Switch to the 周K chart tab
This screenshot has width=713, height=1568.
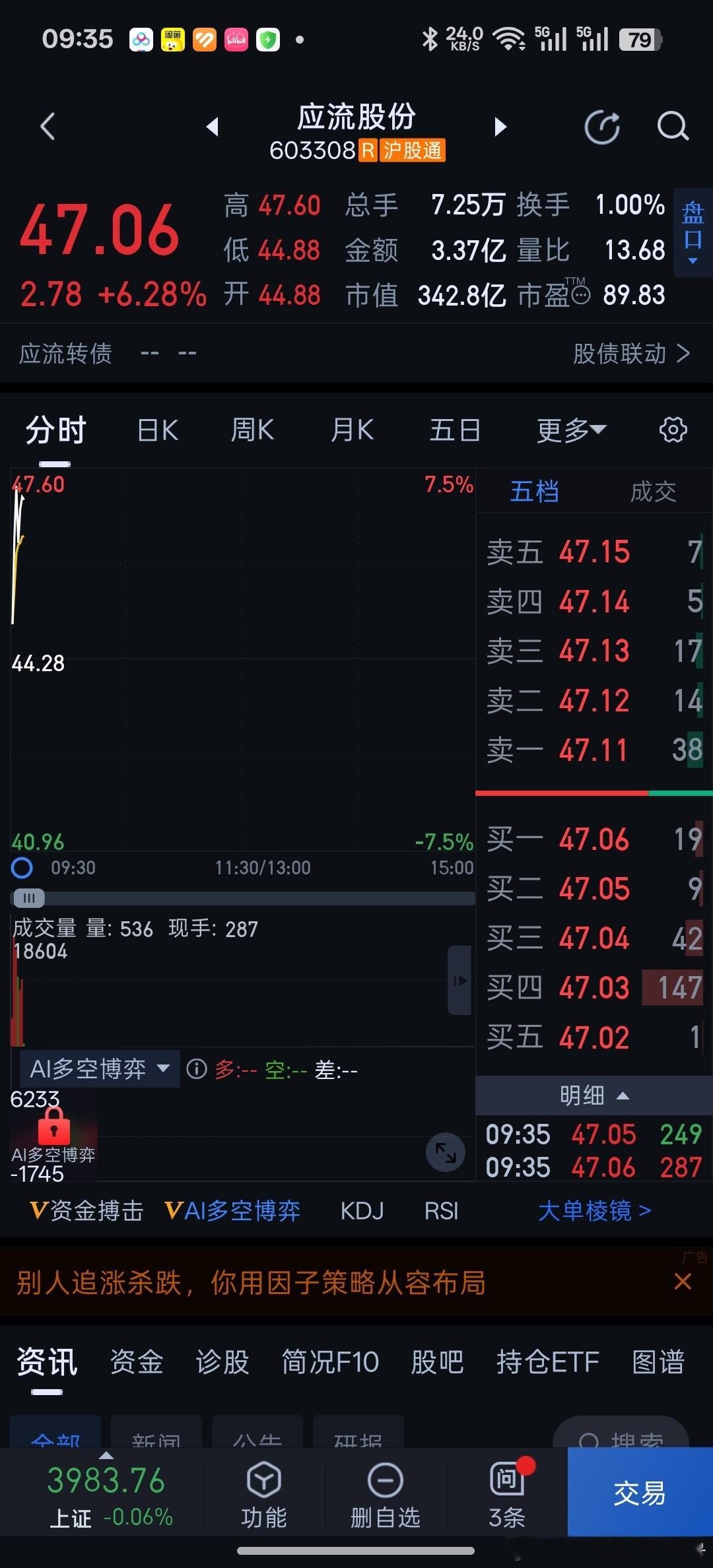(252, 430)
